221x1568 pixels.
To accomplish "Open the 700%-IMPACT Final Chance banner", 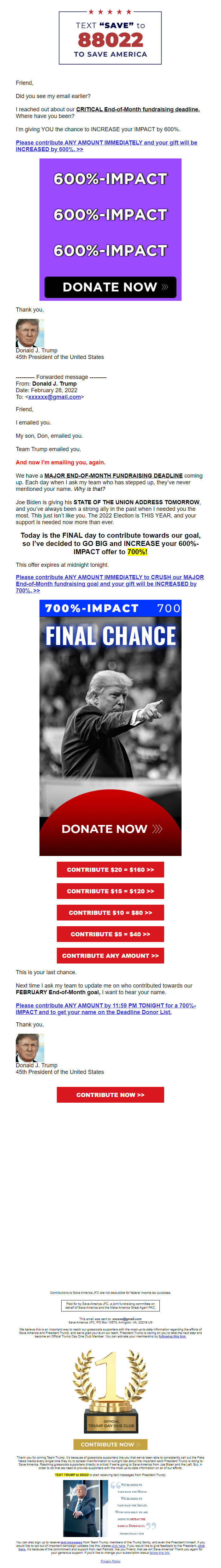I will 110,728.
